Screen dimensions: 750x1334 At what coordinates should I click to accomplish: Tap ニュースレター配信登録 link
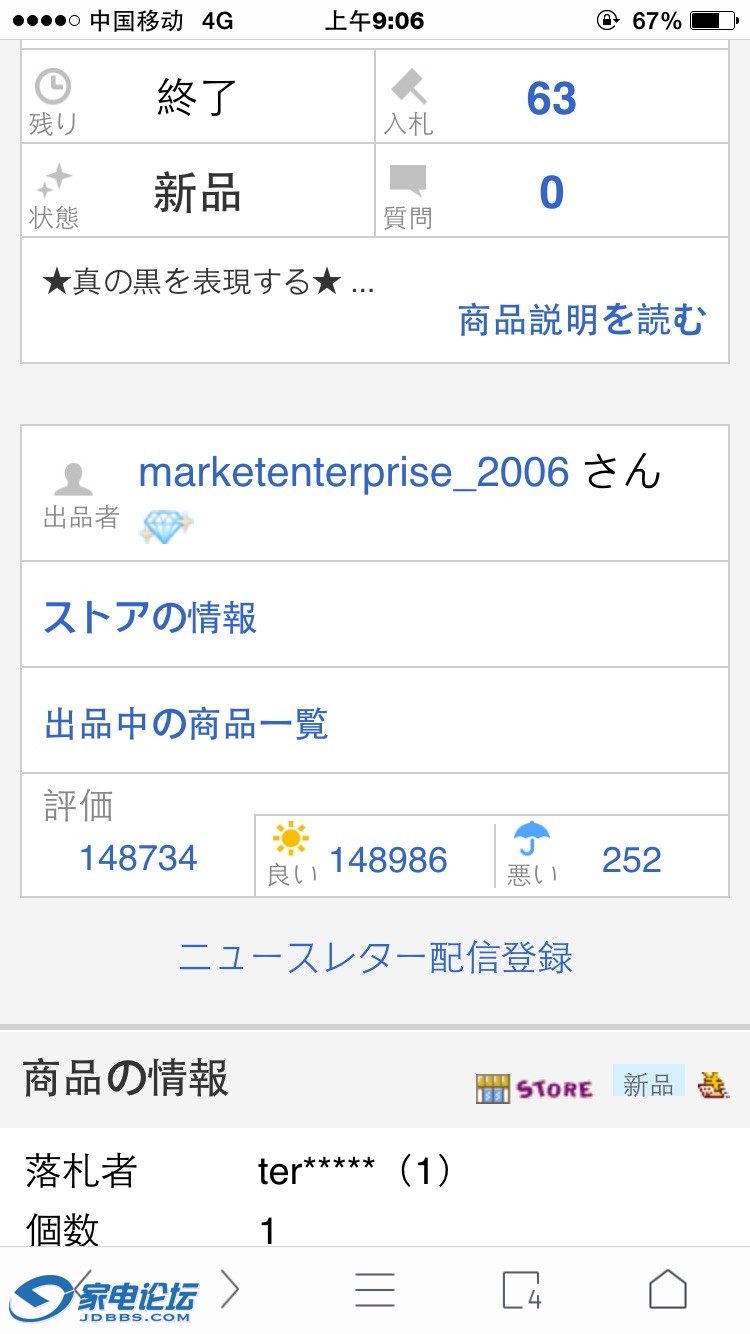(x=375, y=957)
